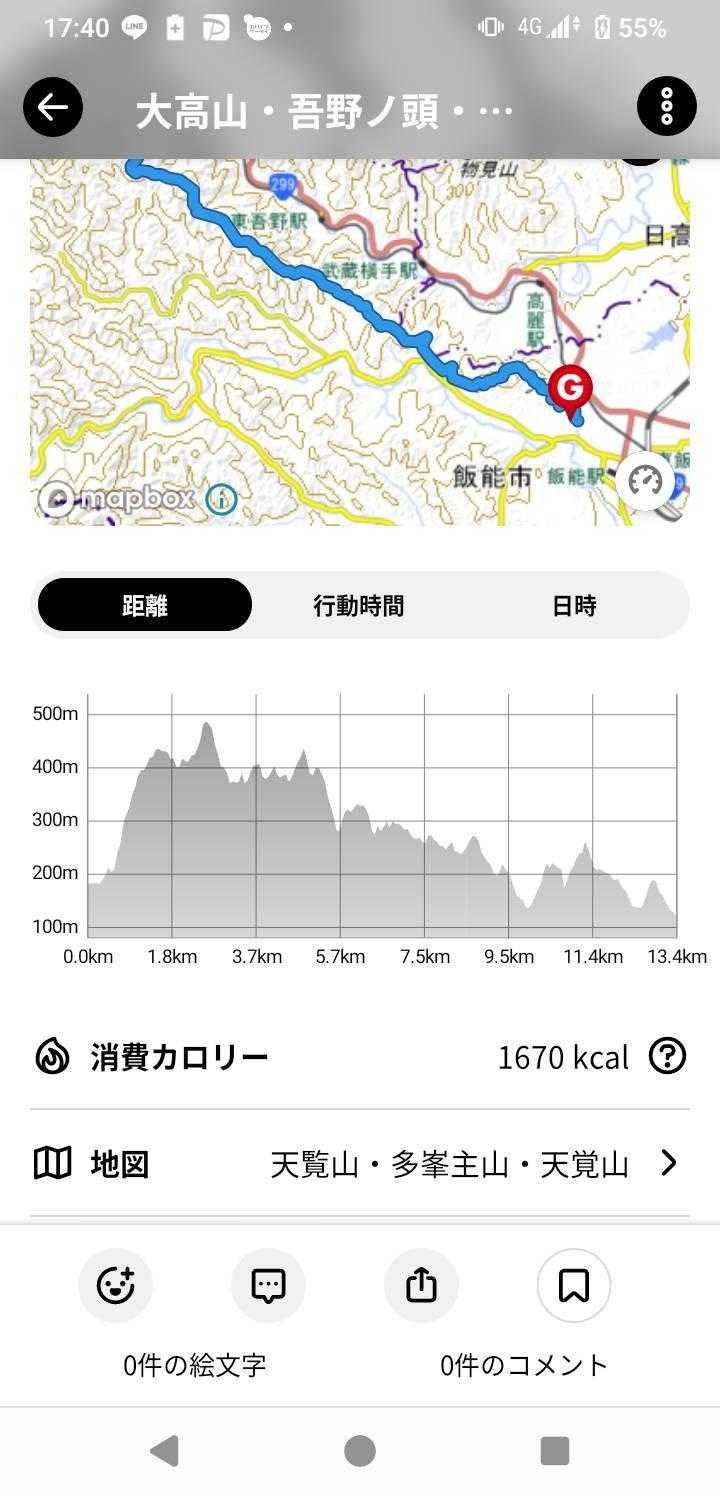Add an emoji reaction
Viewport: 720px width, 1496px height.
(x=115, y=1286)
